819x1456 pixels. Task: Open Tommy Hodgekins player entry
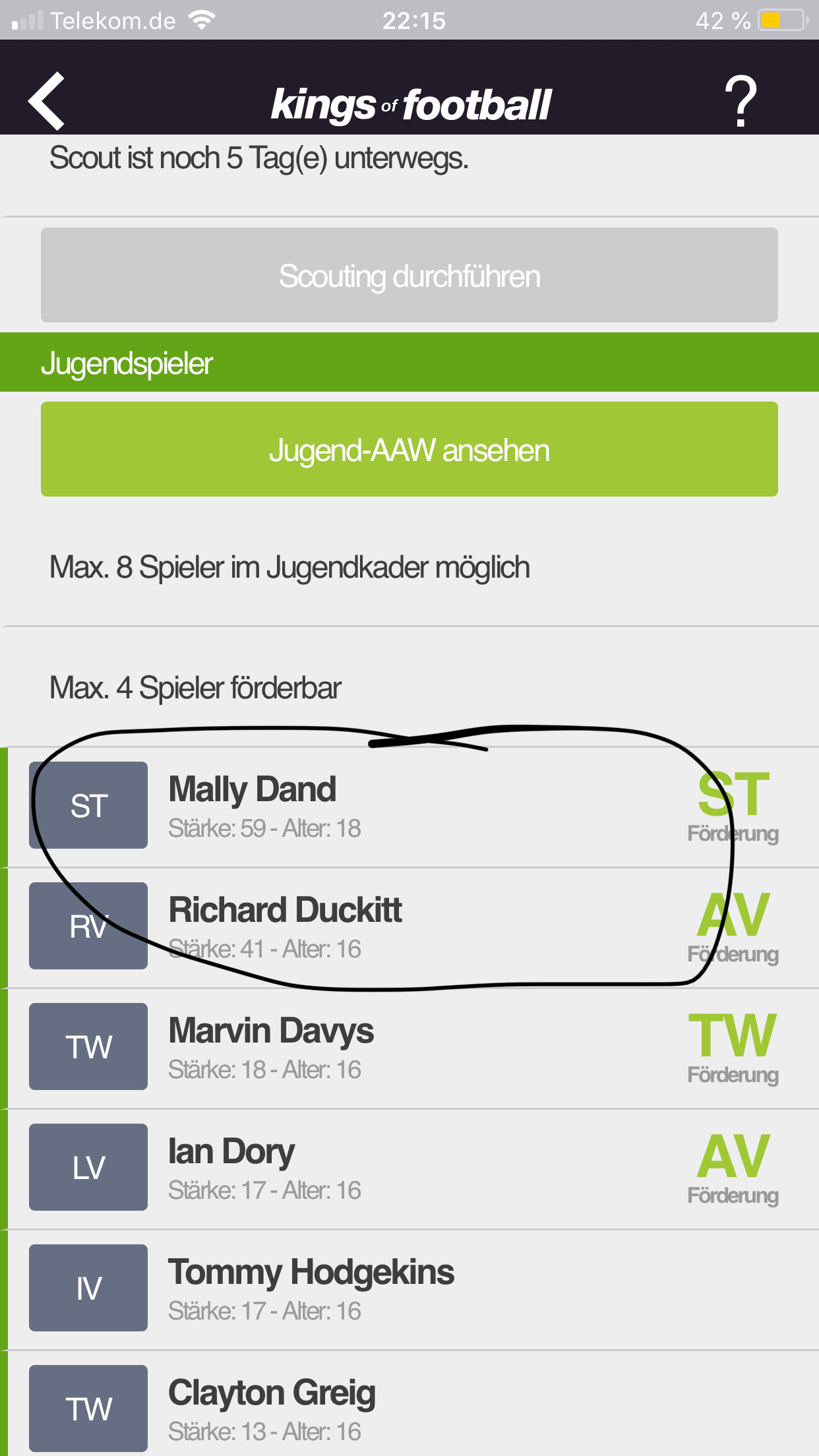(409, 1289)
